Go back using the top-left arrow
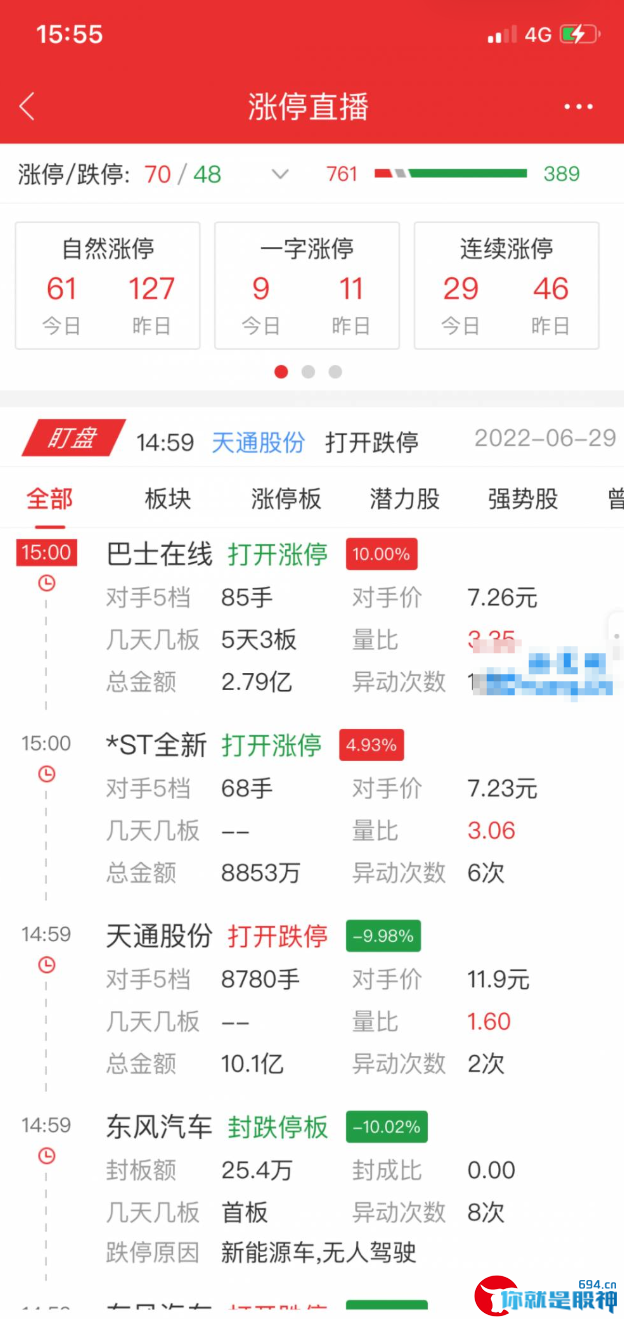Screen dimensions: 624x1319 (x=27, y=107)
